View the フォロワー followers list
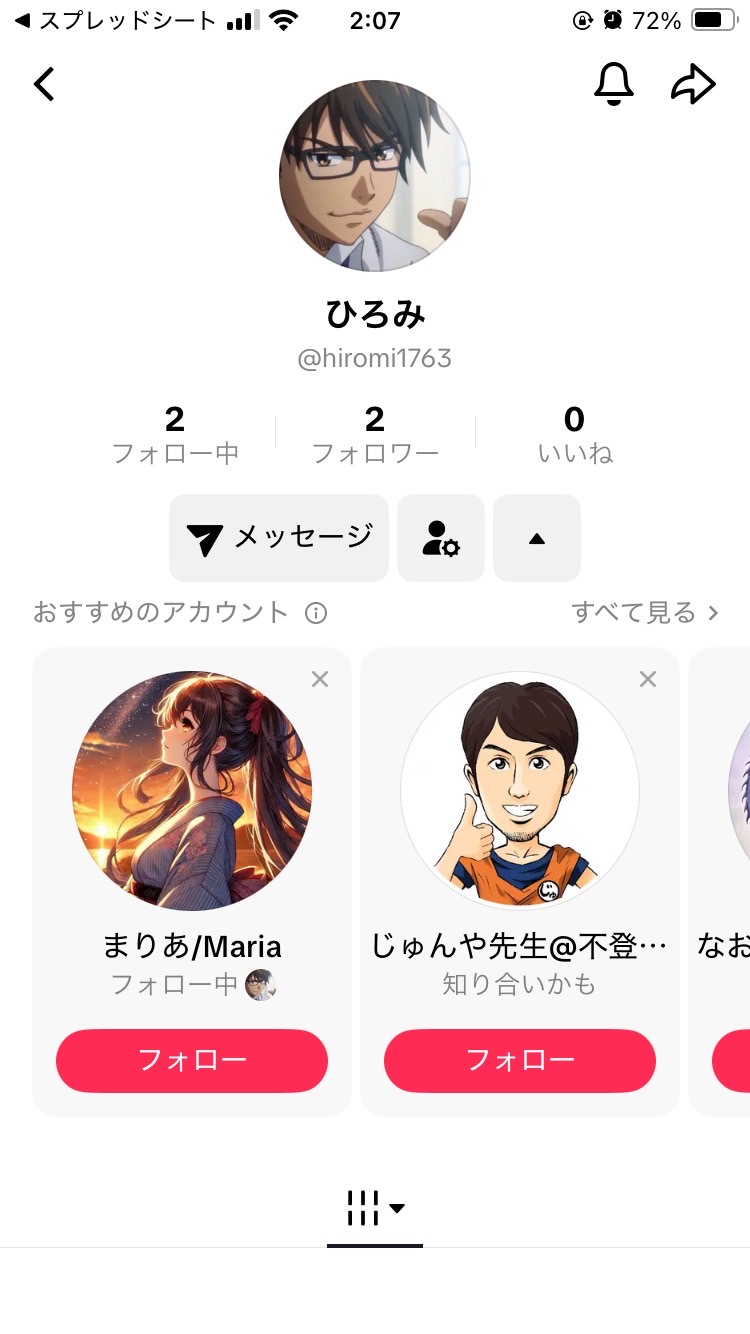The image size is (750, 1334). pyautogui.click(x=375, y=435)
